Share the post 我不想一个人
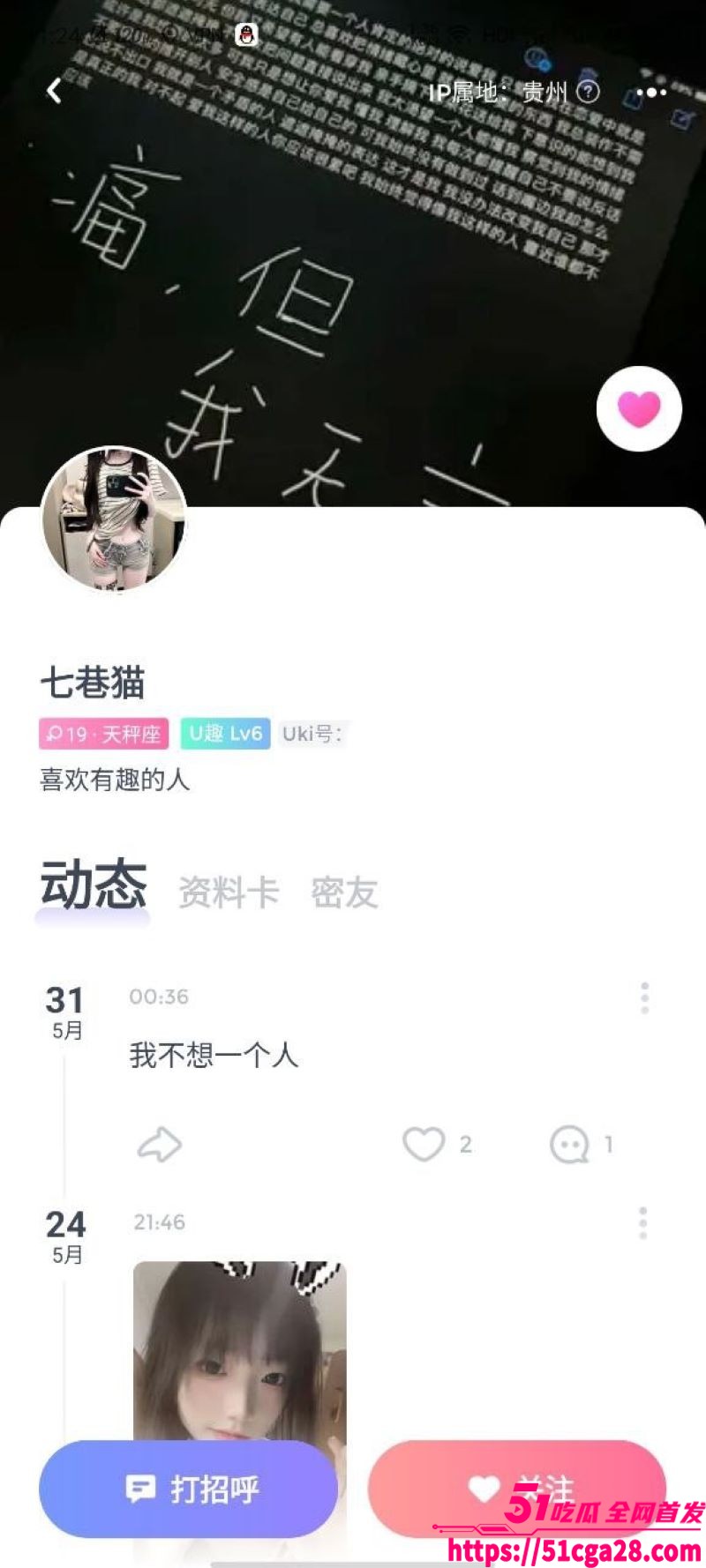Screen dimensions: 706x1568 [x=160, y=1145]
